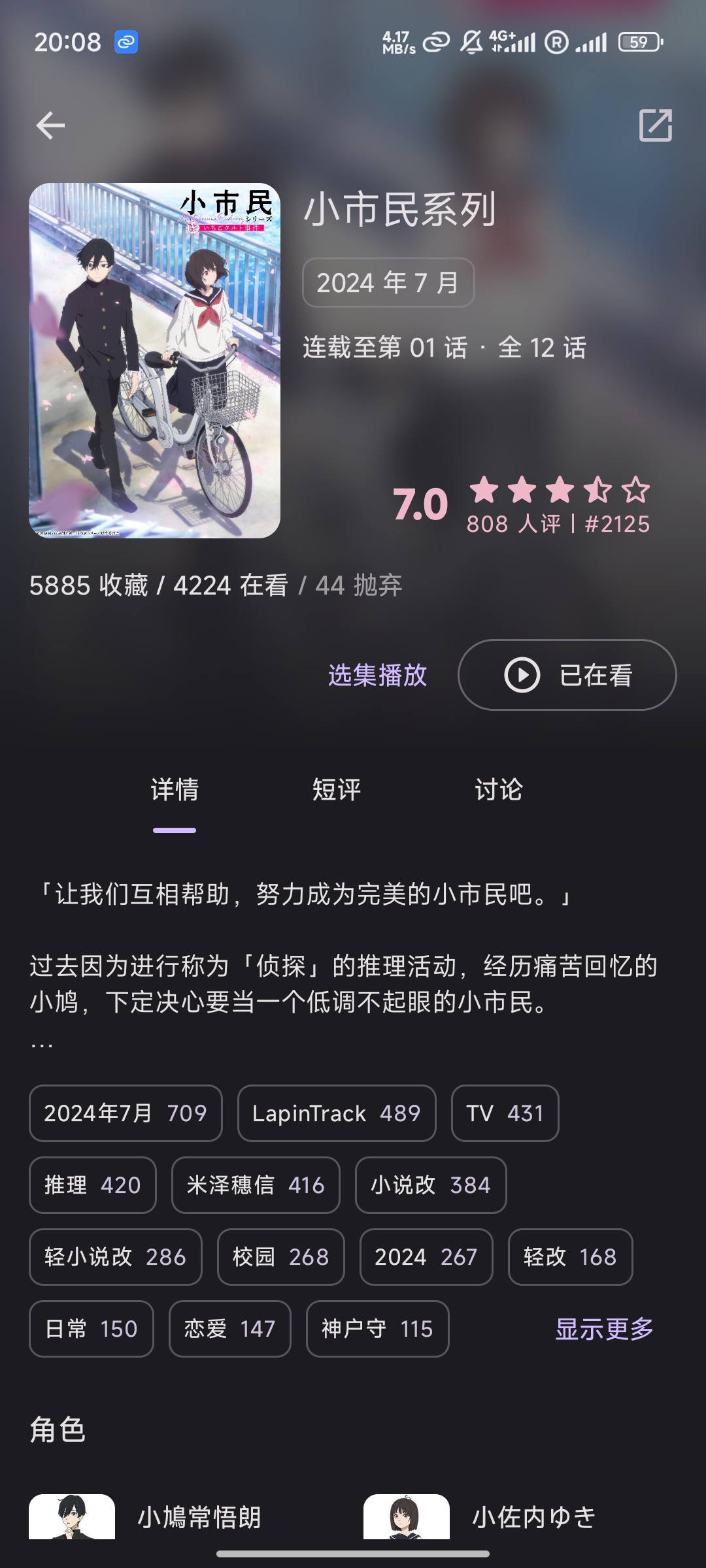Tap the 选集播放 button
The width and height of the screenshot is (706, 1568).
(x=377, y=675)
